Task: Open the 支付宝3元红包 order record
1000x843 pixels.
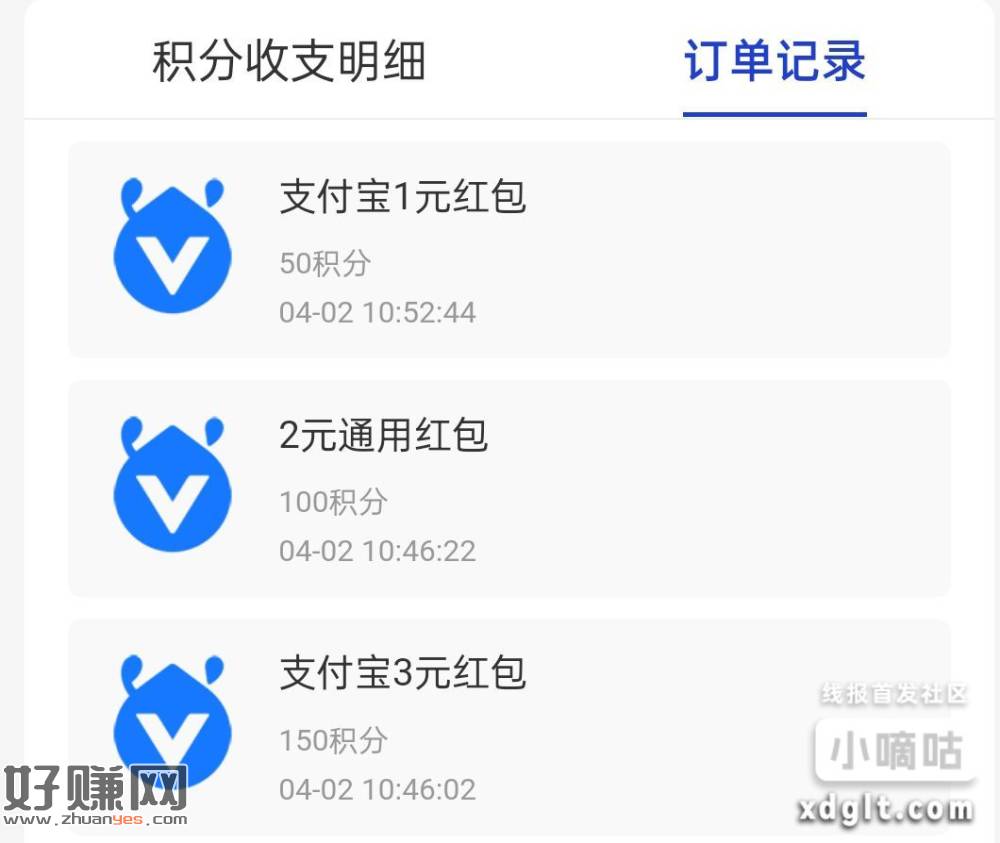Action: pyautogui.click(x=508, y=725)
